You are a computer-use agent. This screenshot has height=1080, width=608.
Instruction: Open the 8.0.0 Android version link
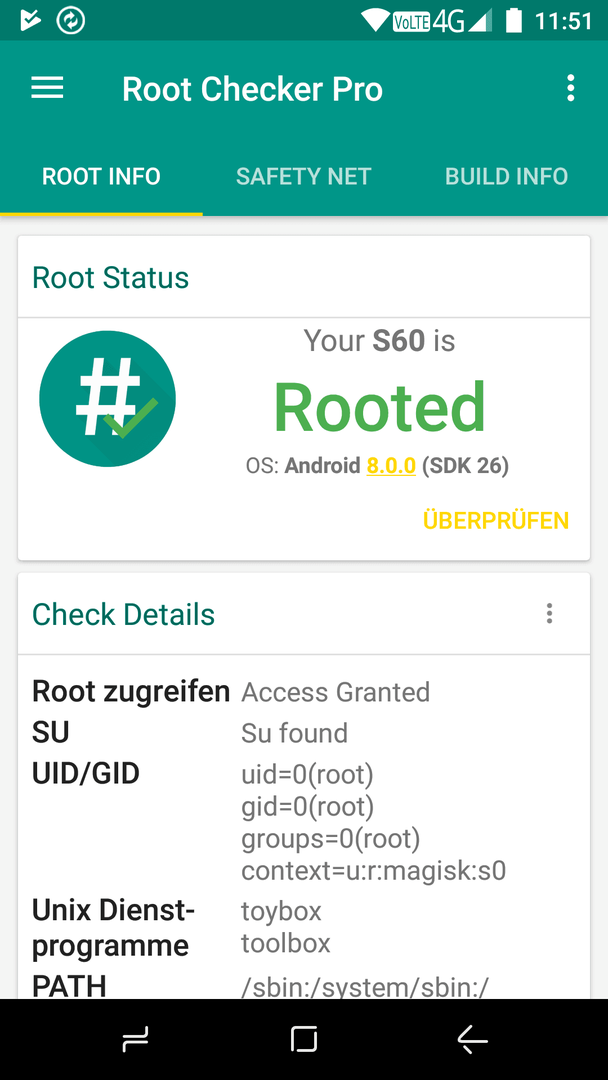pos(391,466)
